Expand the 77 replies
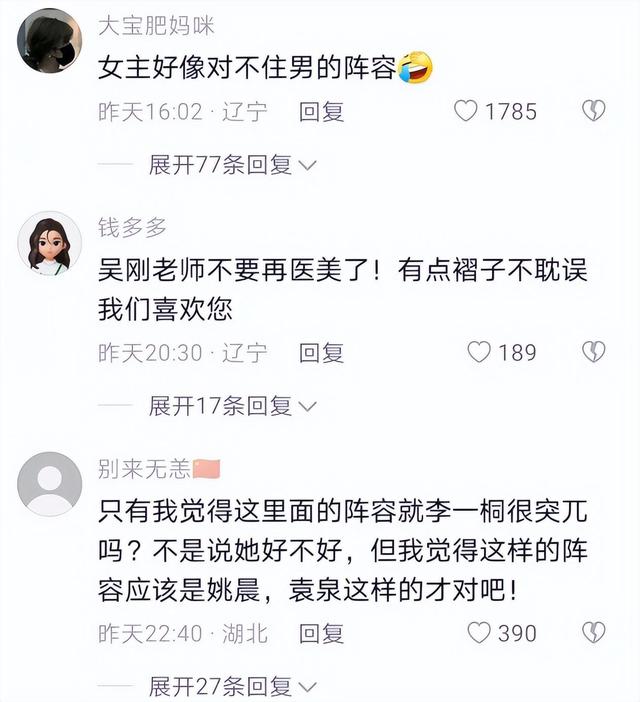Image resolution: width=640 pixels, height=702 pixels. click(x=232, y=164)
